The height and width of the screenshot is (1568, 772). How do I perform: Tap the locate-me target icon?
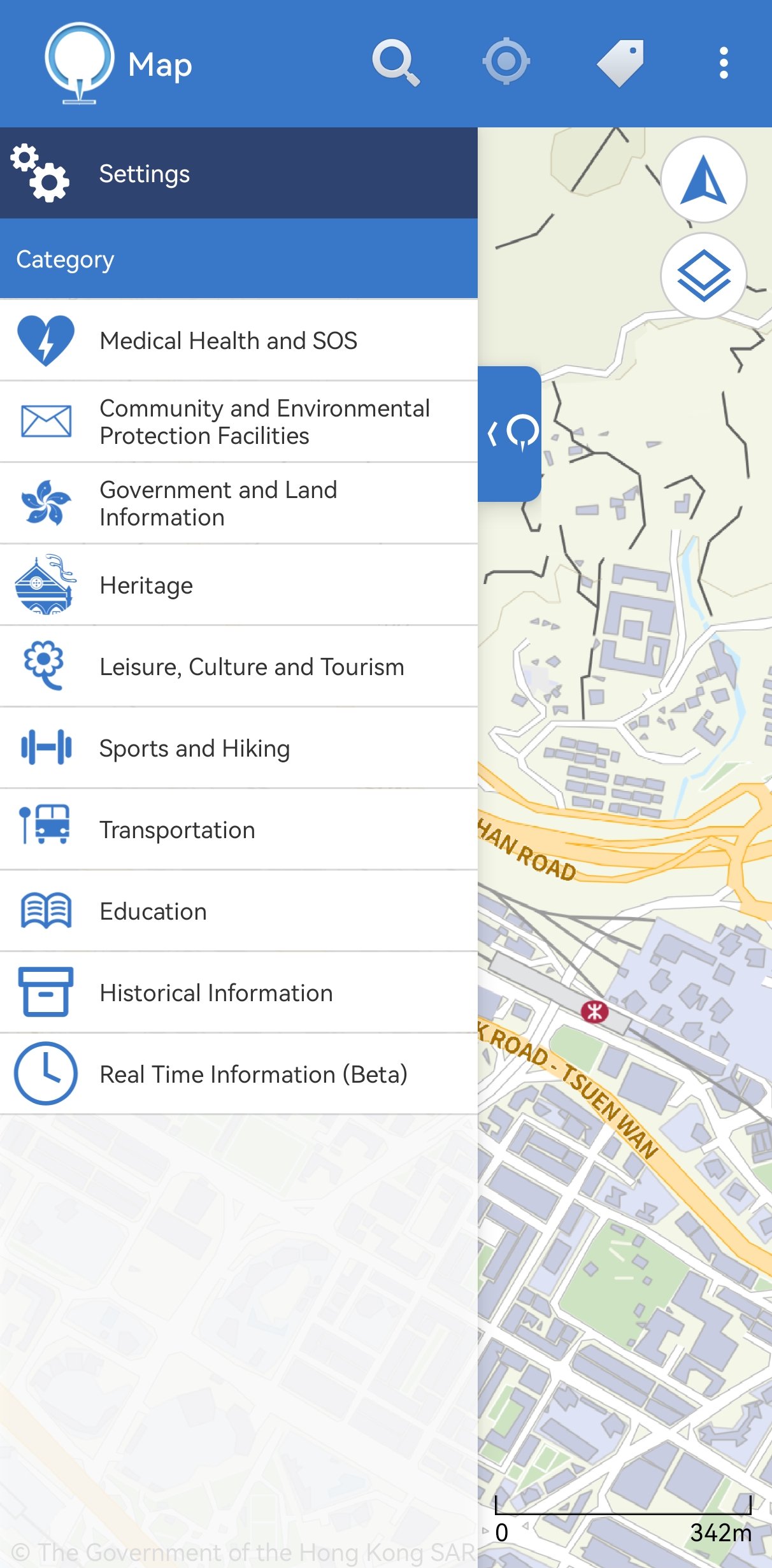506,62
